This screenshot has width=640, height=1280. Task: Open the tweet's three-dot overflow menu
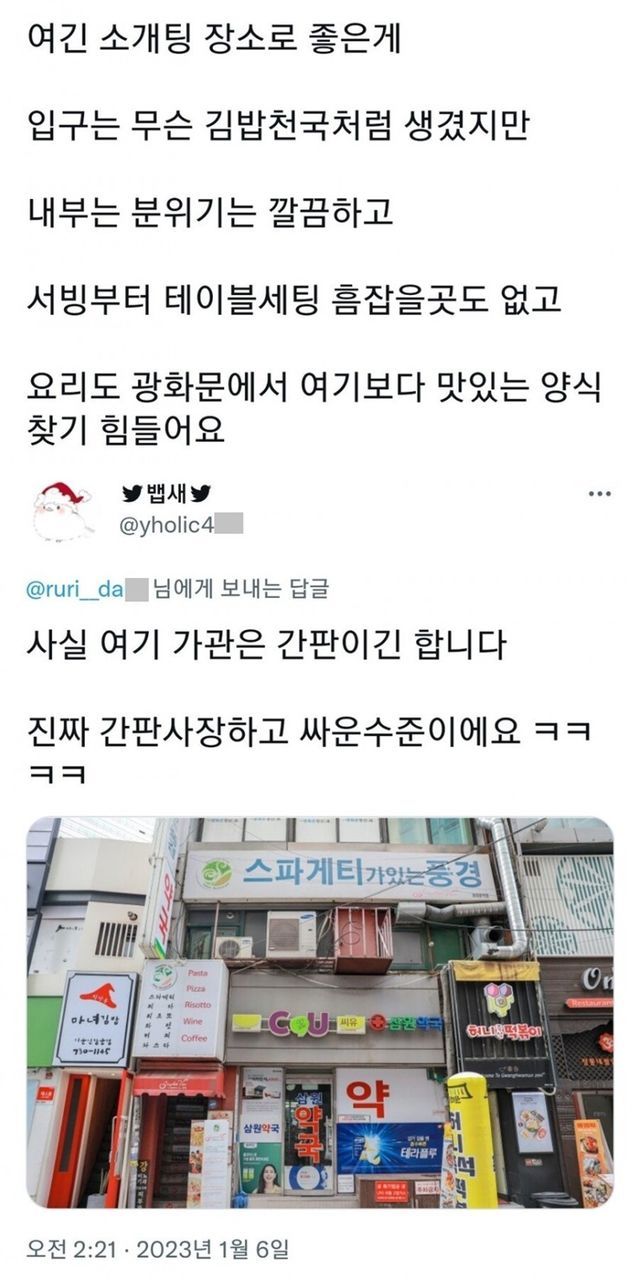click(599, 494)
